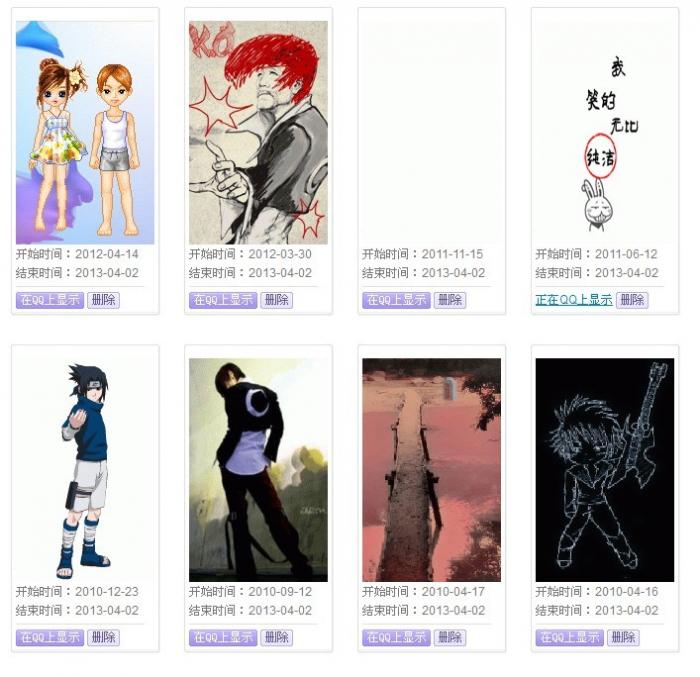Tap 删除 on the 2012-03-30 card

[276, 300]
